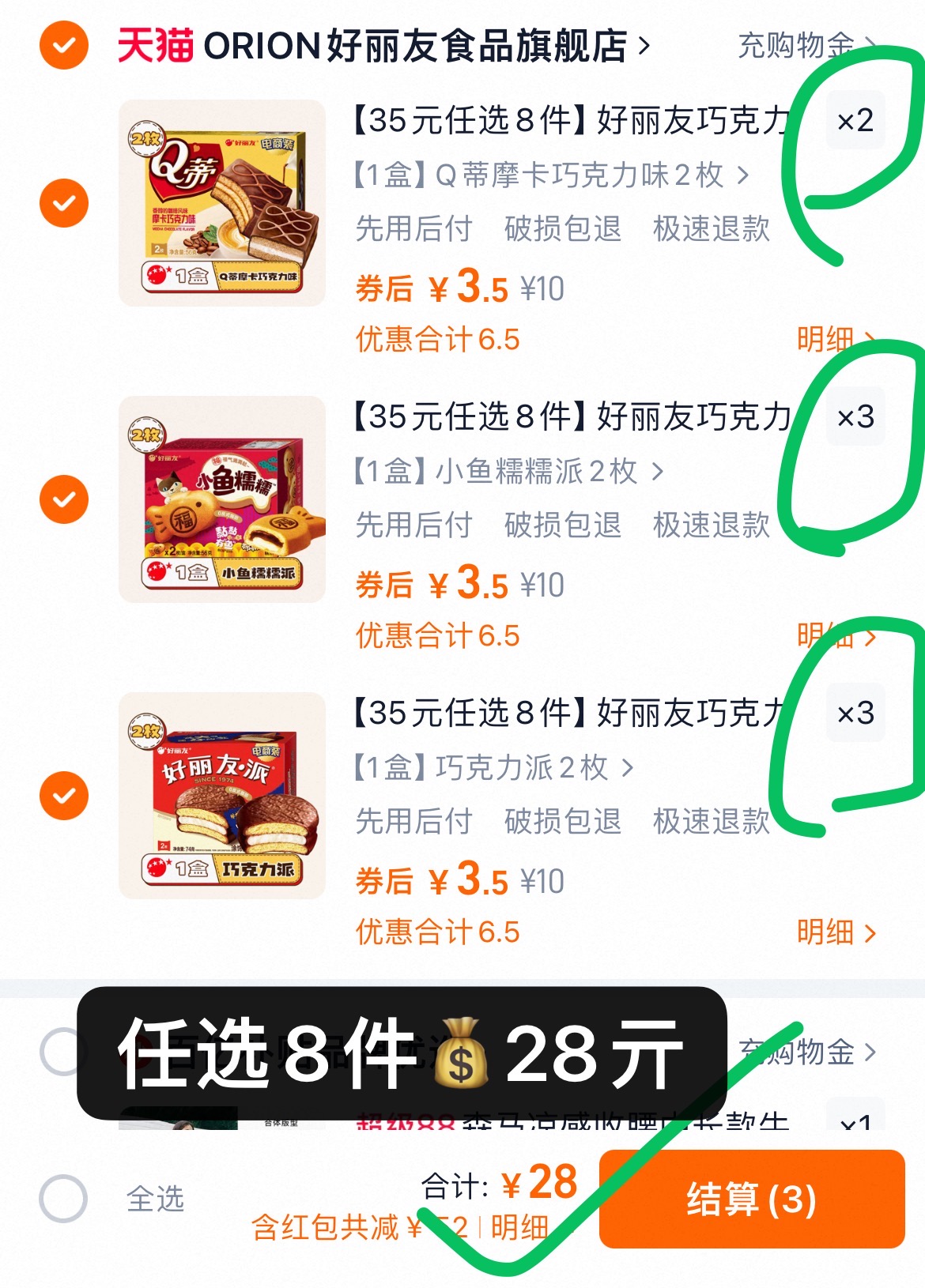Tap the 结算(3) checkout button
This screenshot has width=925, height=1288.
749,1199
